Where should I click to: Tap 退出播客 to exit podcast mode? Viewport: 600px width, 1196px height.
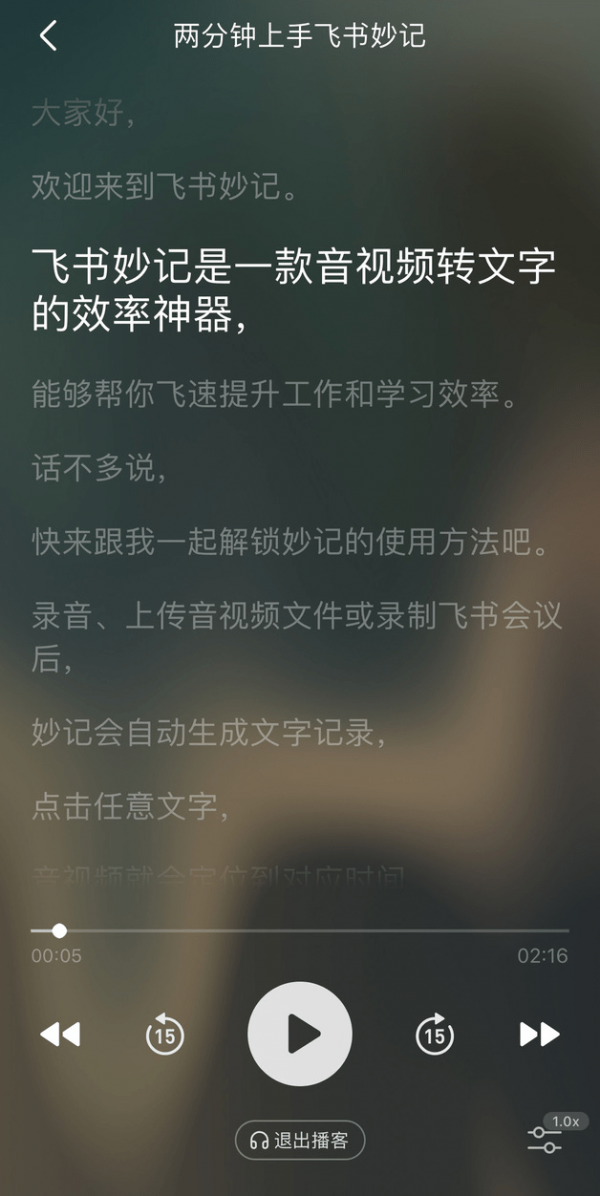coord(300,1140)
